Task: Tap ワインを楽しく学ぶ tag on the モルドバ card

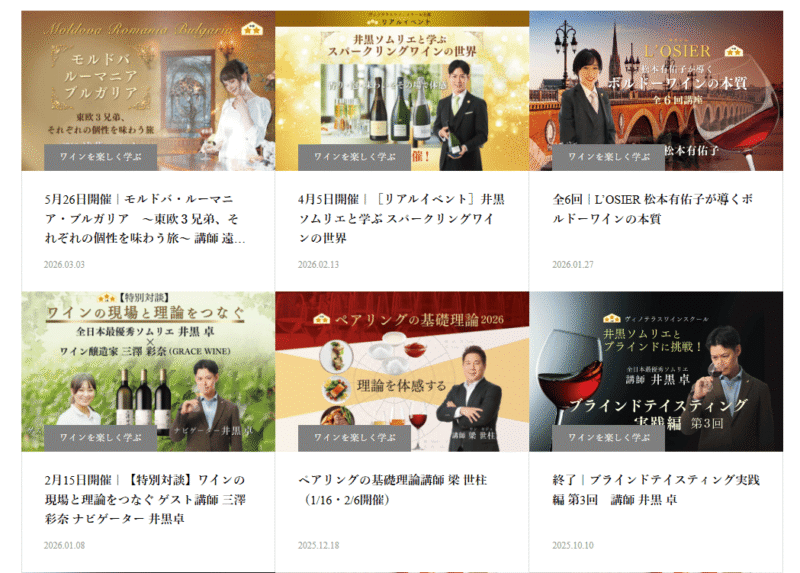Action: (101, 157)
